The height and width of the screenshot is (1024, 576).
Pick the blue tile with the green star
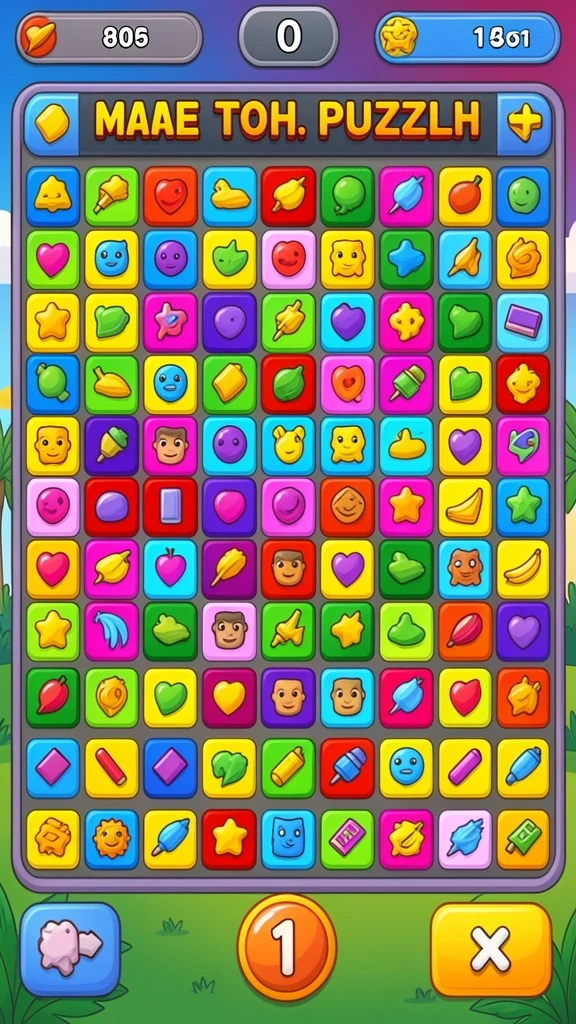click(x=523, y=507)
